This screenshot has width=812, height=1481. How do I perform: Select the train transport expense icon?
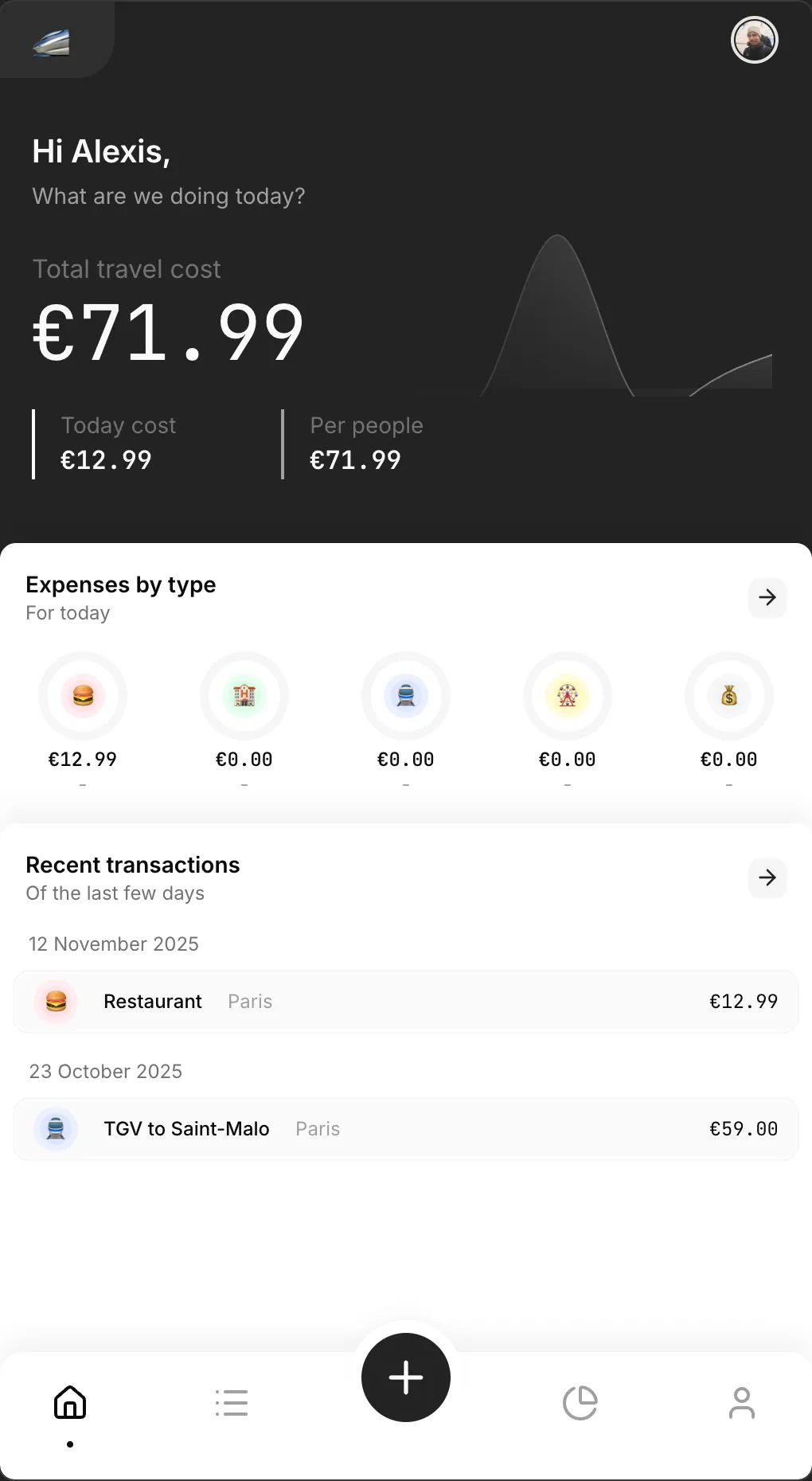[x=406, y=696]
